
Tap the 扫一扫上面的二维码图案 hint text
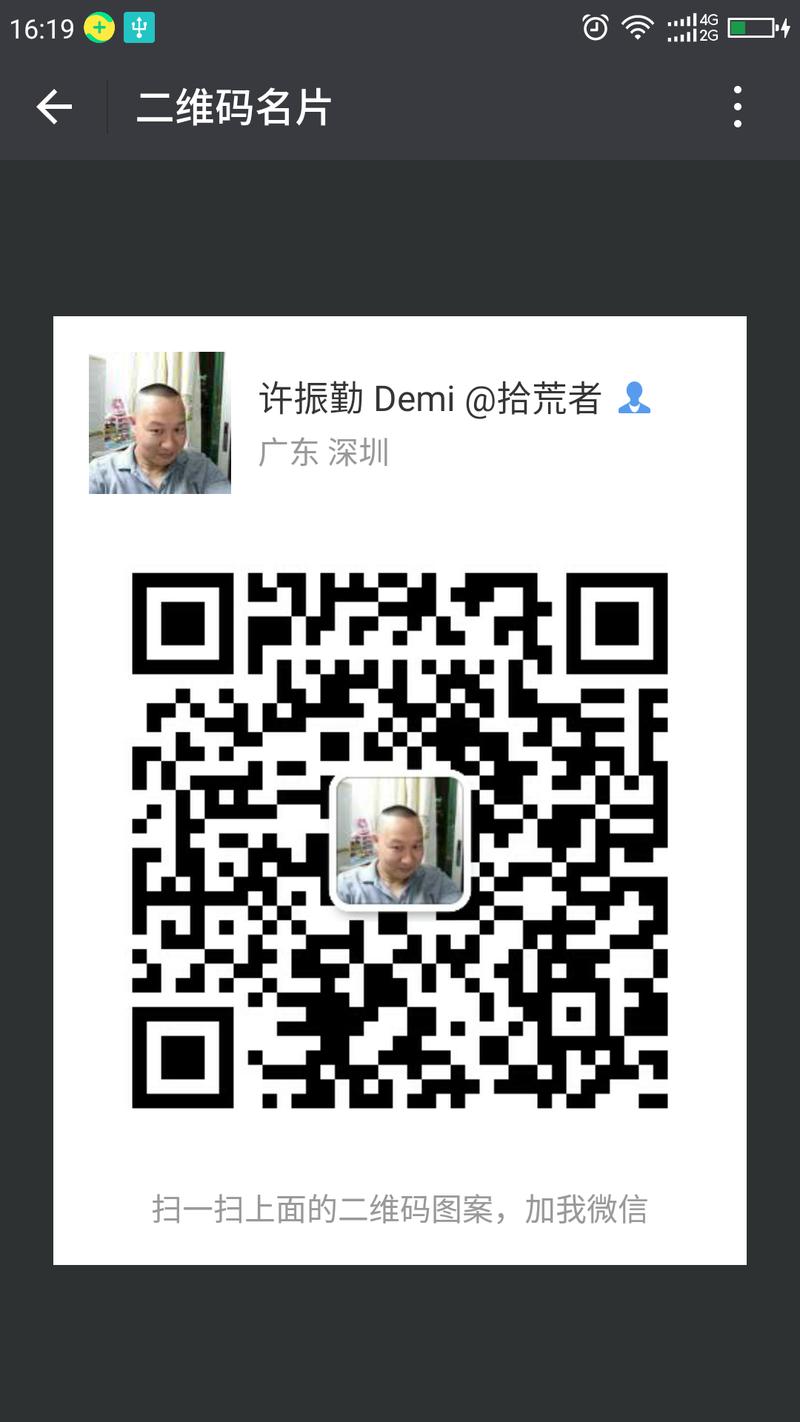point(400,1209)
